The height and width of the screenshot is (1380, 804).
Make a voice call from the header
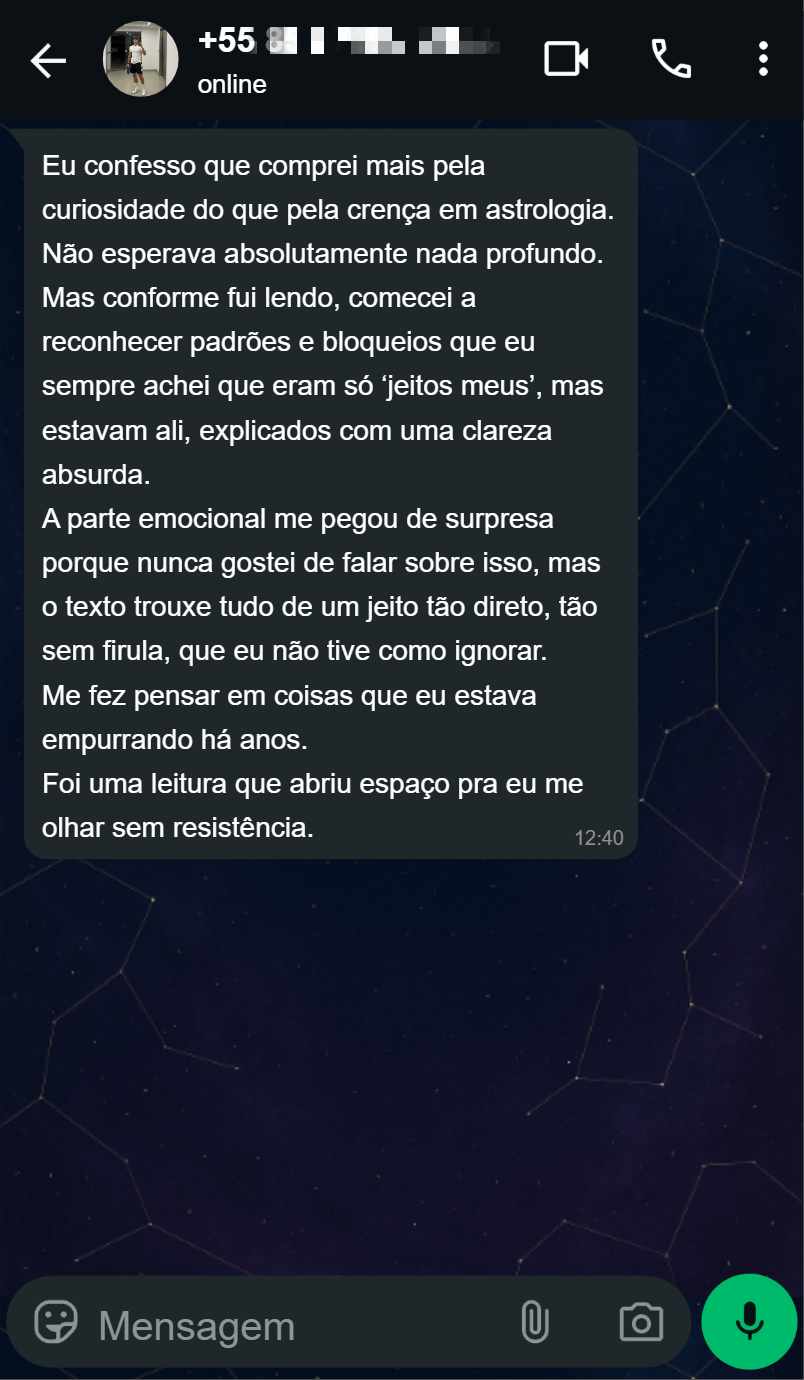pyautogui.click(x=670, y=60)
